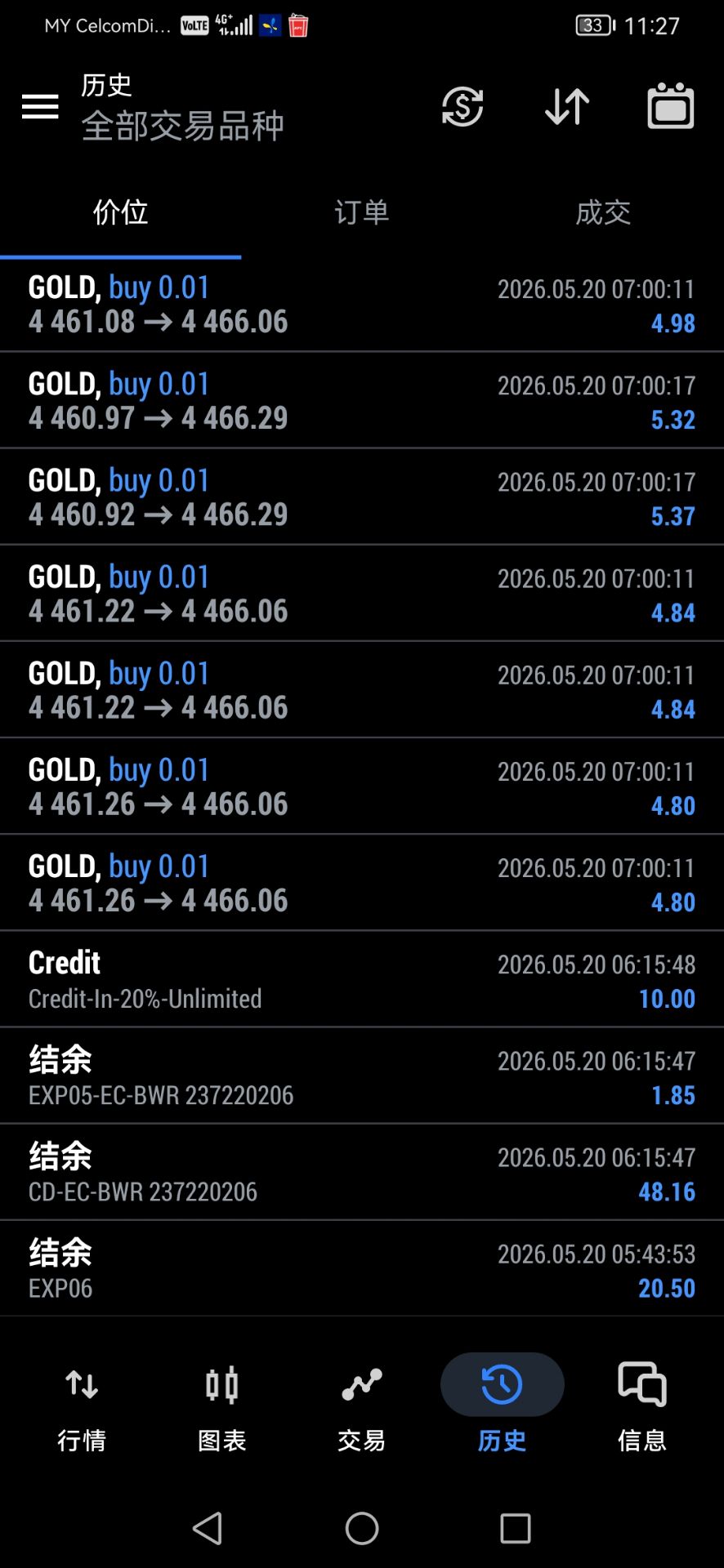
Task: Open the hamburger drawer menu
Action: (40, 107)
